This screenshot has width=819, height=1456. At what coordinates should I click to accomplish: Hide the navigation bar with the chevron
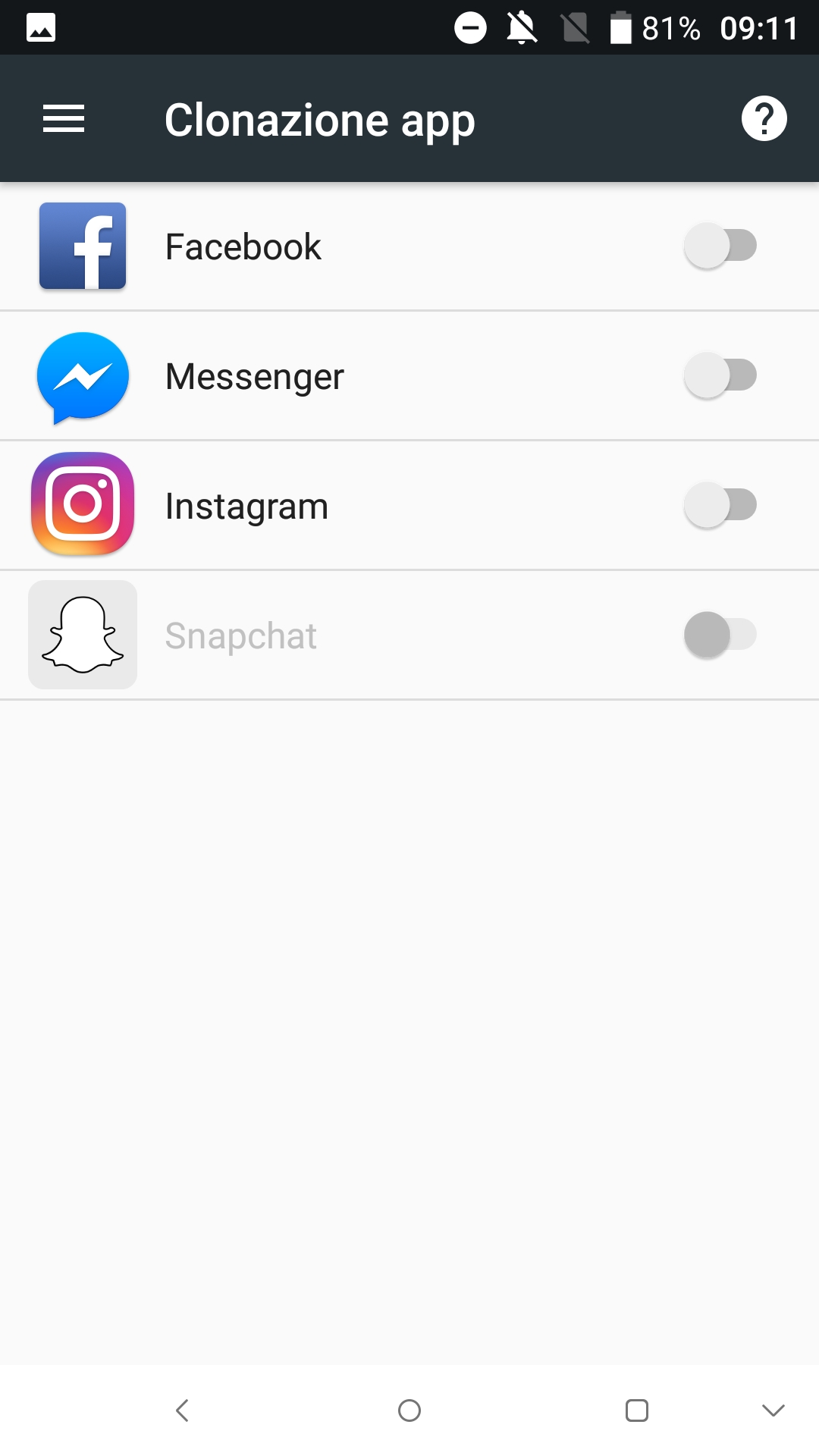773,1410
